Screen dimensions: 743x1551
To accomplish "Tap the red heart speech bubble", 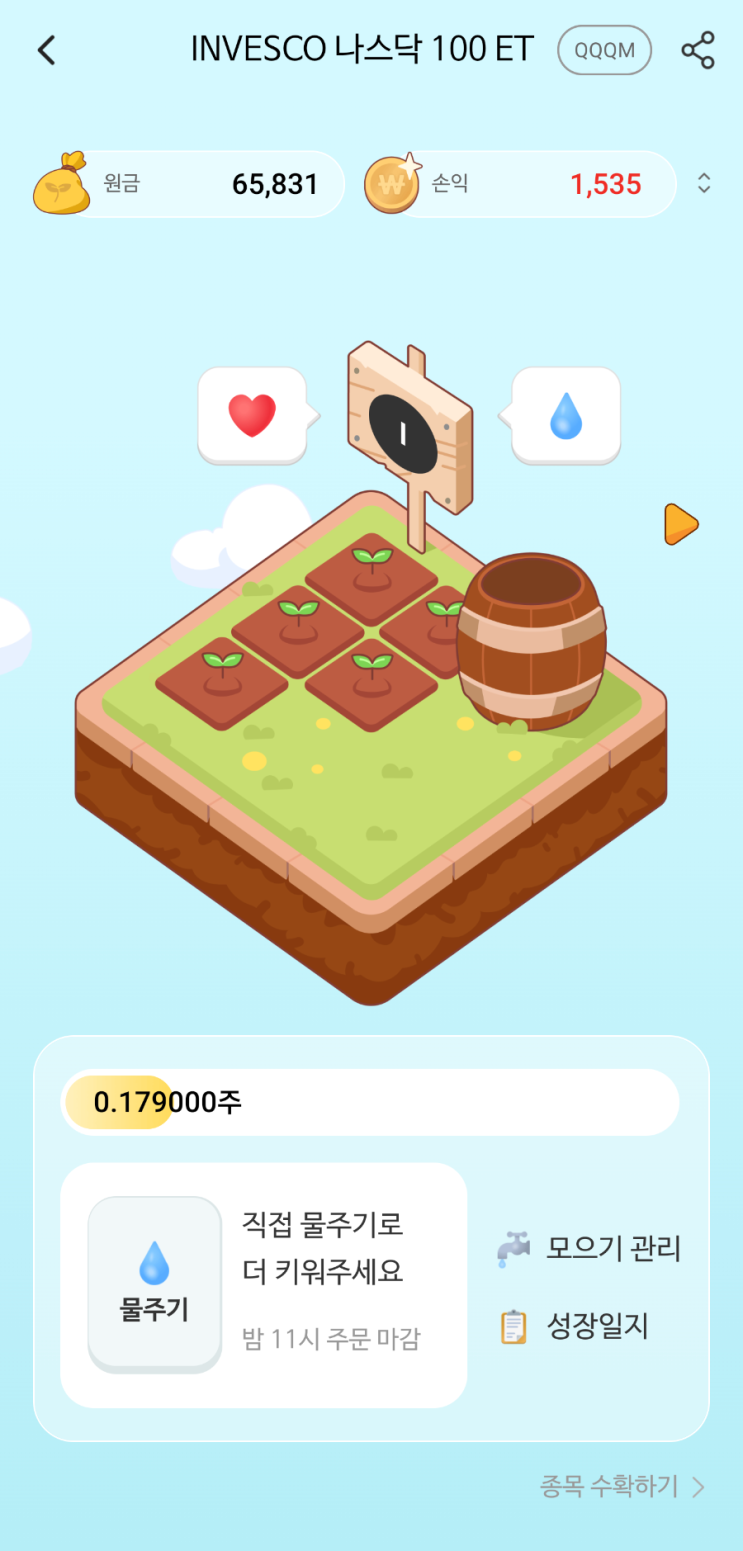I will tap(254, 414).
